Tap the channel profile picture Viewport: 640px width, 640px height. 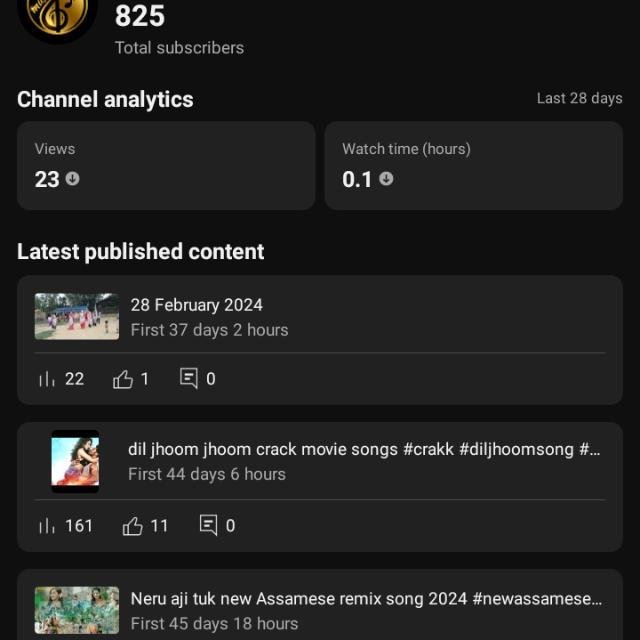[58, 15]
